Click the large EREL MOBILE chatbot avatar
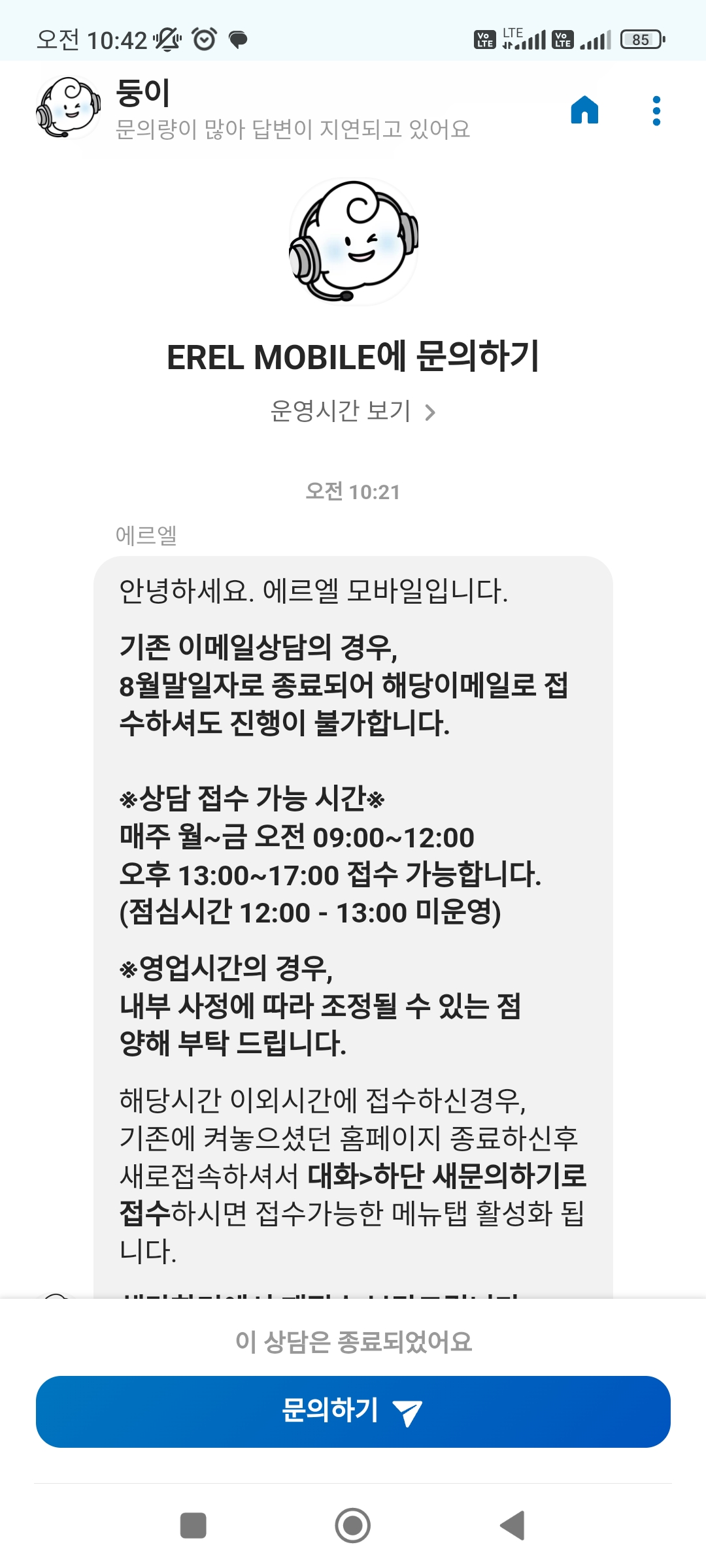Image resolution: width=706 pixels, height=1568 pixels. point(353,248)
